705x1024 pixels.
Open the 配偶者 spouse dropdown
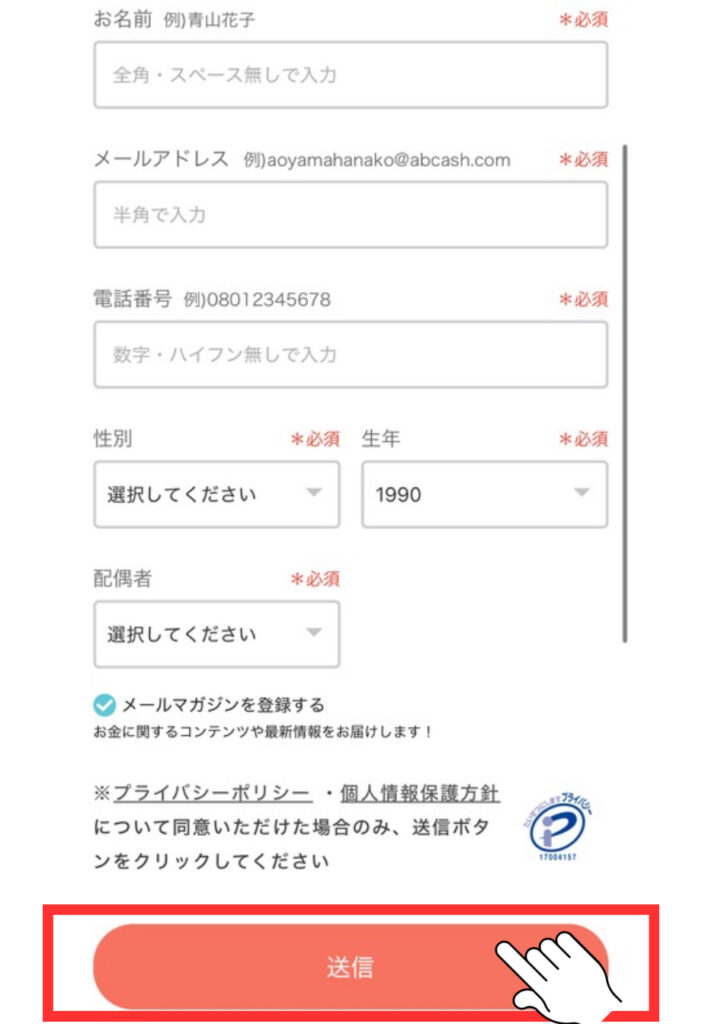(216, 634)
